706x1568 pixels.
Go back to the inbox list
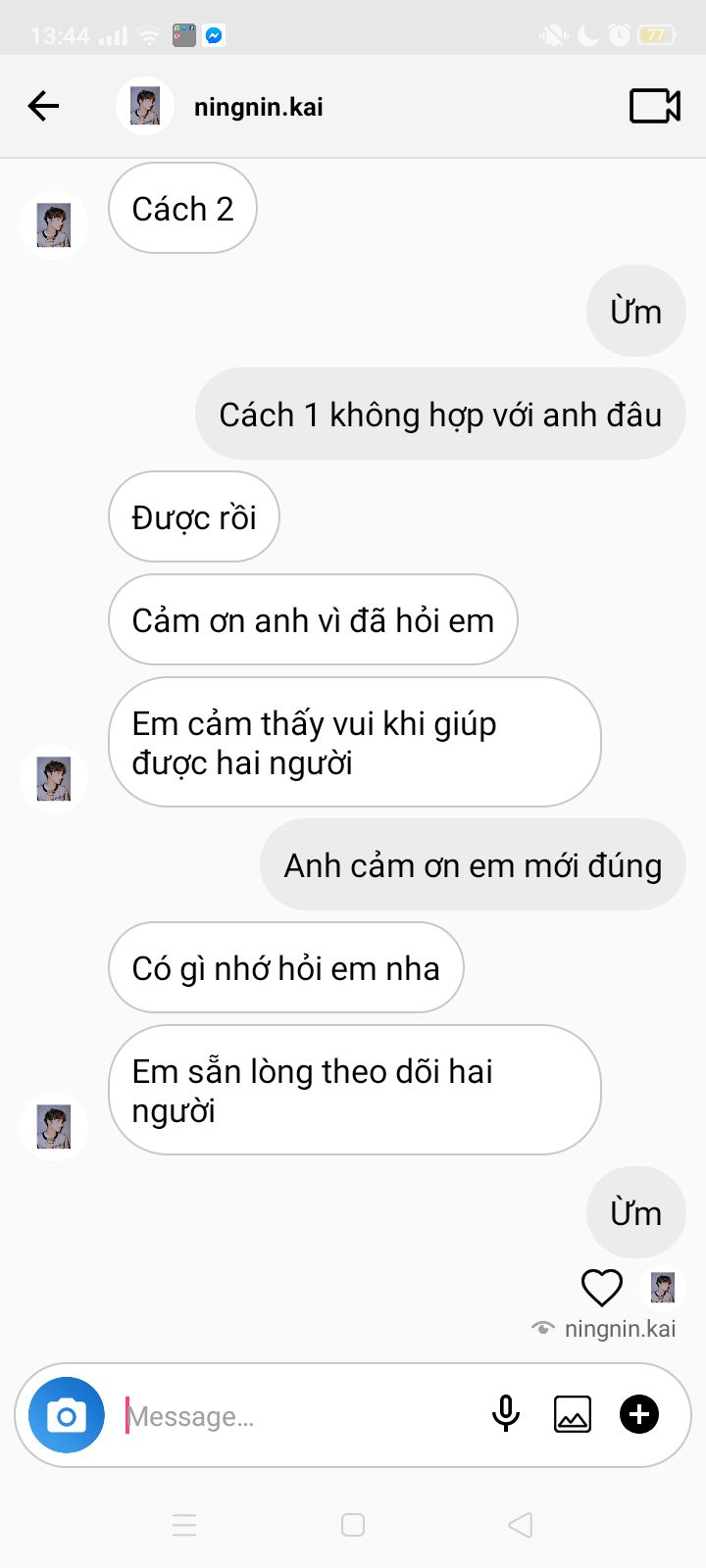click(x=44, y=106)
